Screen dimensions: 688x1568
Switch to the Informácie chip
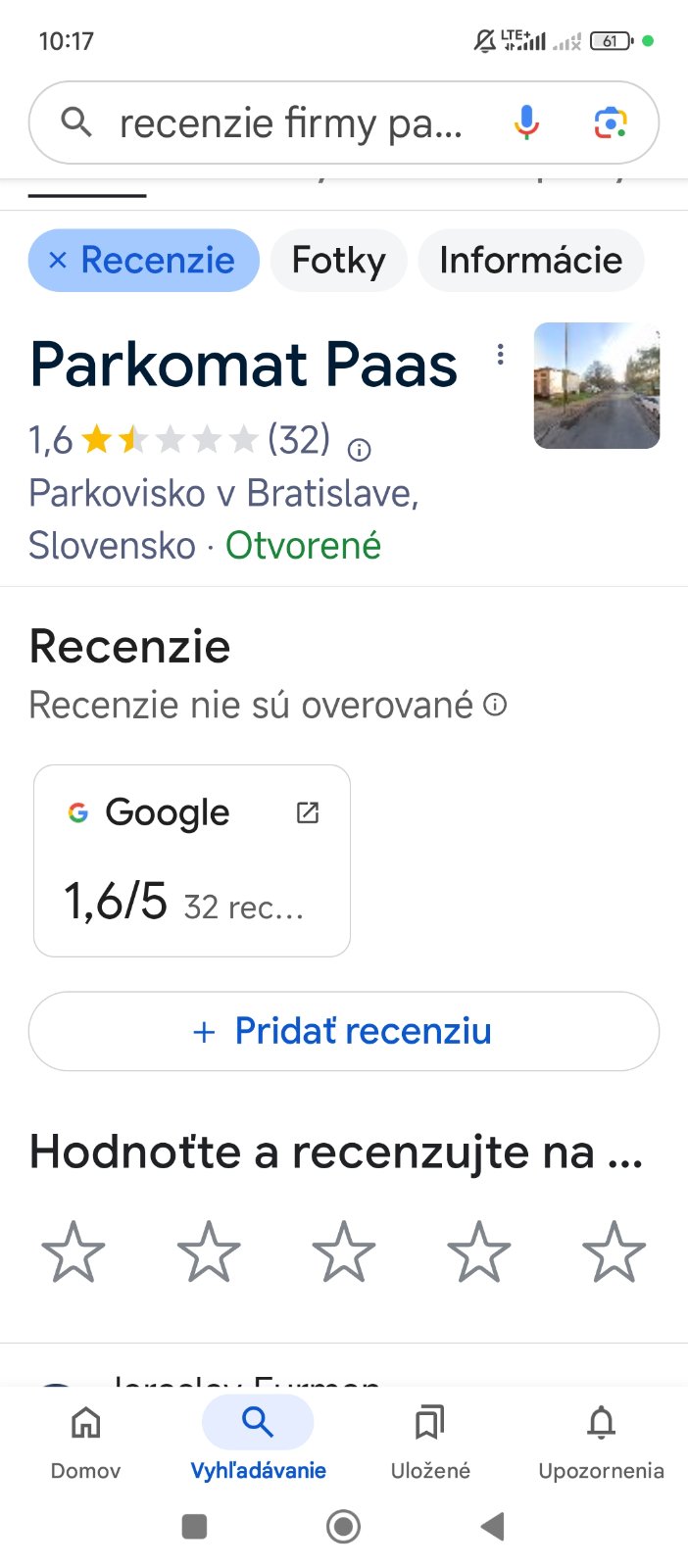tap(530, 261)
